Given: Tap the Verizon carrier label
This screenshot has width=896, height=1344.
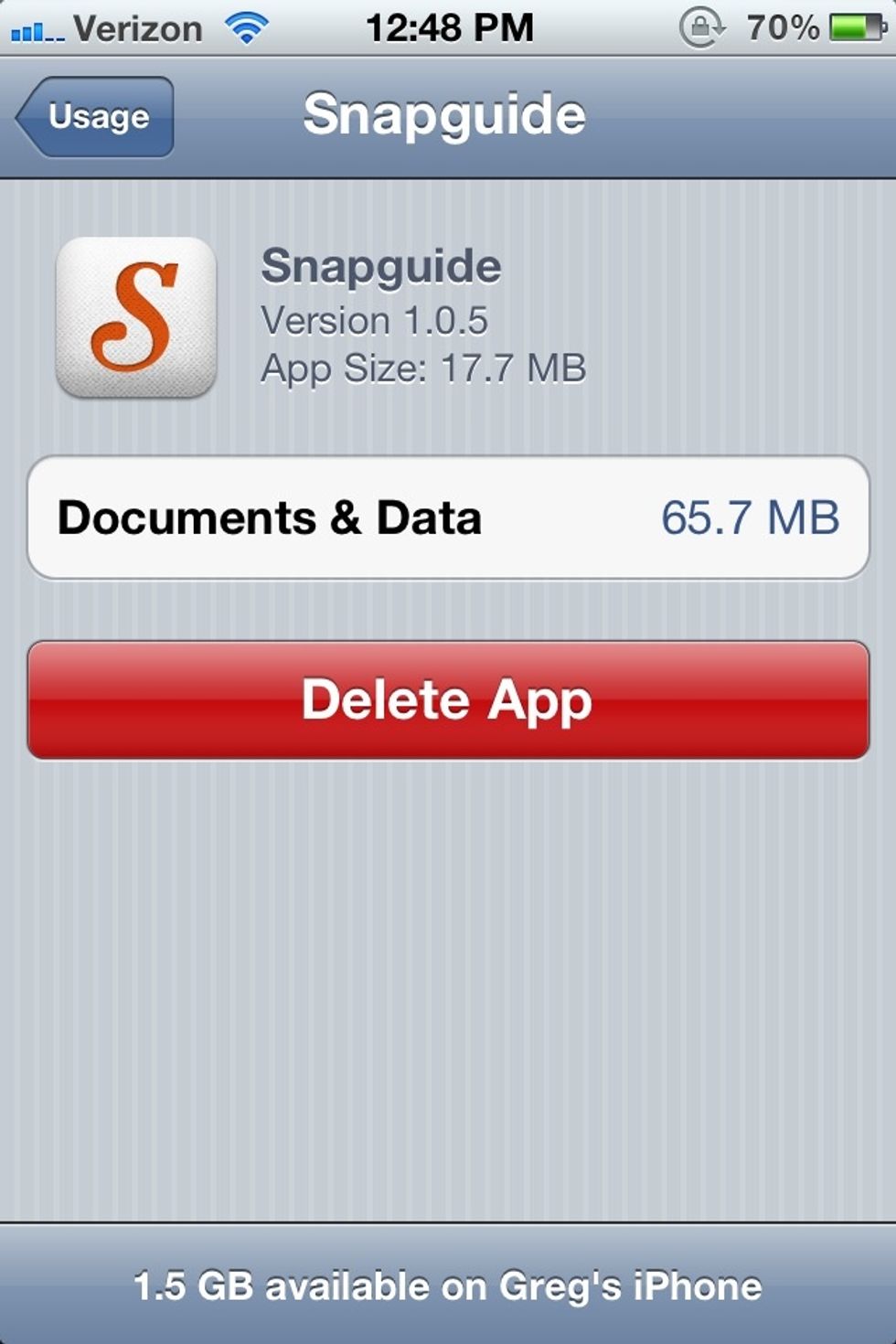Looking at the screenshot, I should coord(137,27).
